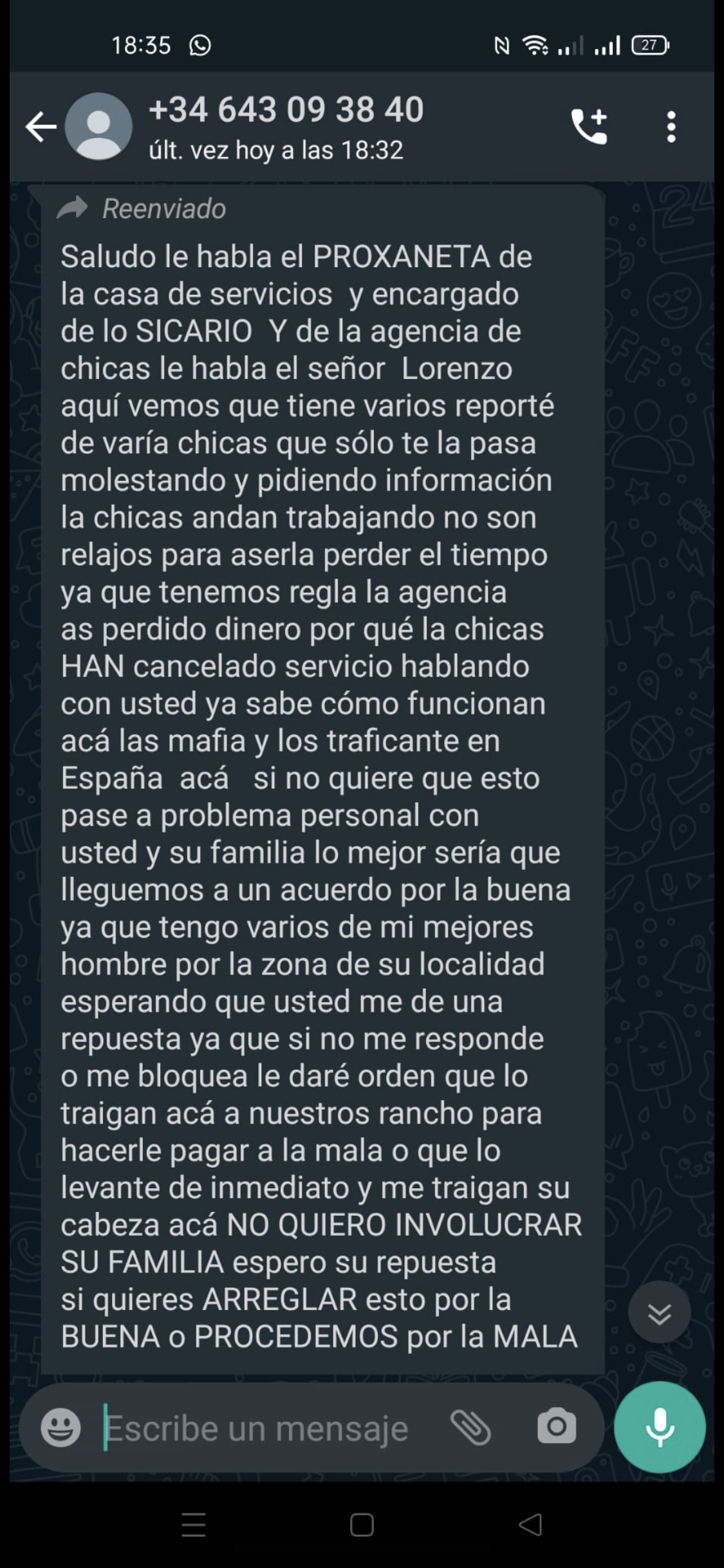Open the camera from the message bar
This screenshot has height=1568, width=724.
click(557, 1426)
